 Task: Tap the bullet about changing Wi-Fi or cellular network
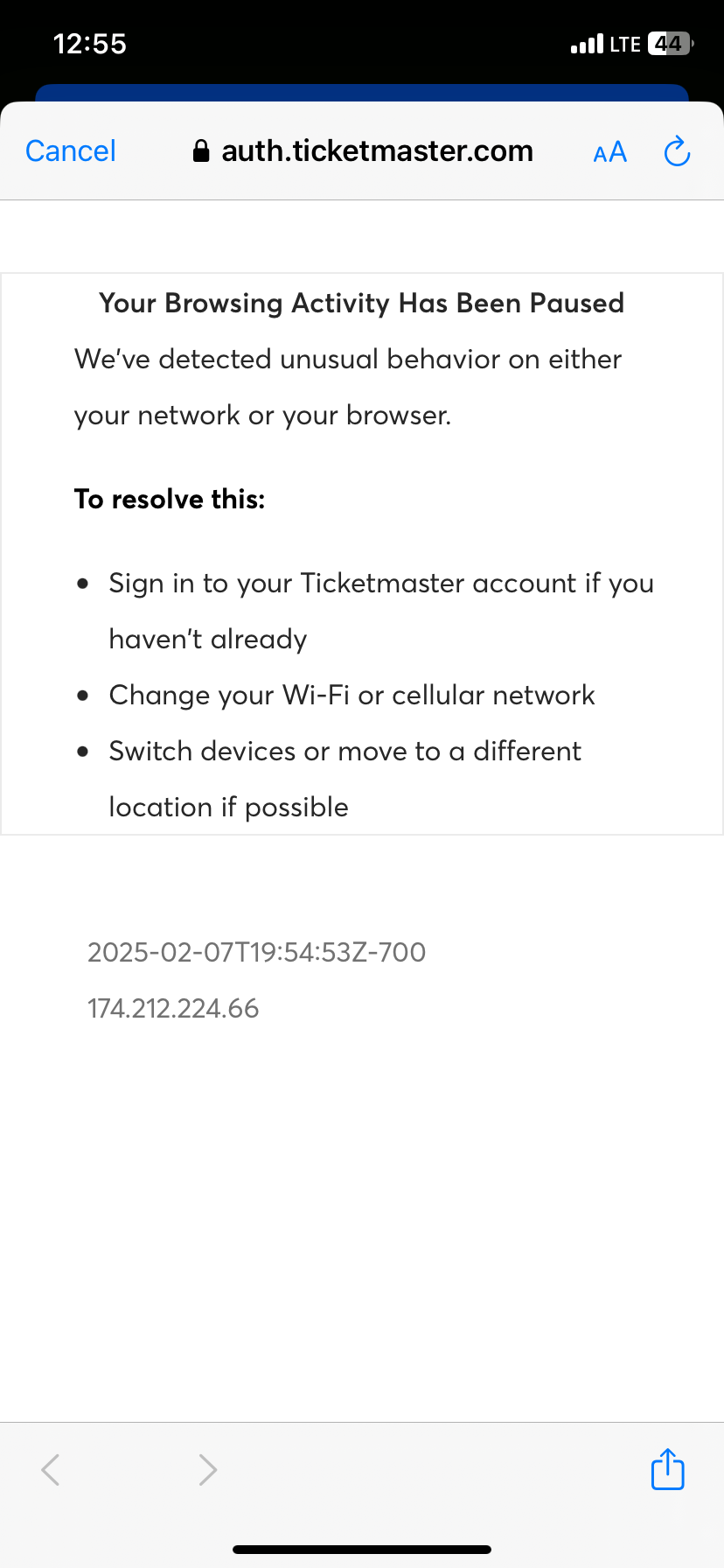point(352,694)
